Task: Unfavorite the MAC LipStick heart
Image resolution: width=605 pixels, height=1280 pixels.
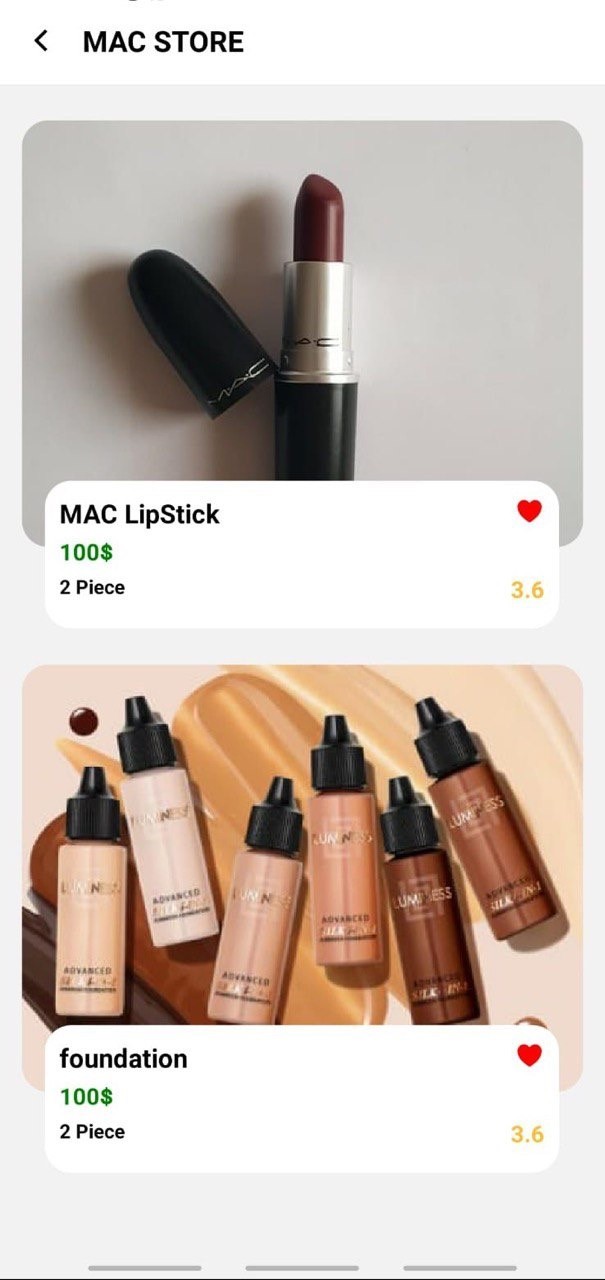Action: pos(529,511)
